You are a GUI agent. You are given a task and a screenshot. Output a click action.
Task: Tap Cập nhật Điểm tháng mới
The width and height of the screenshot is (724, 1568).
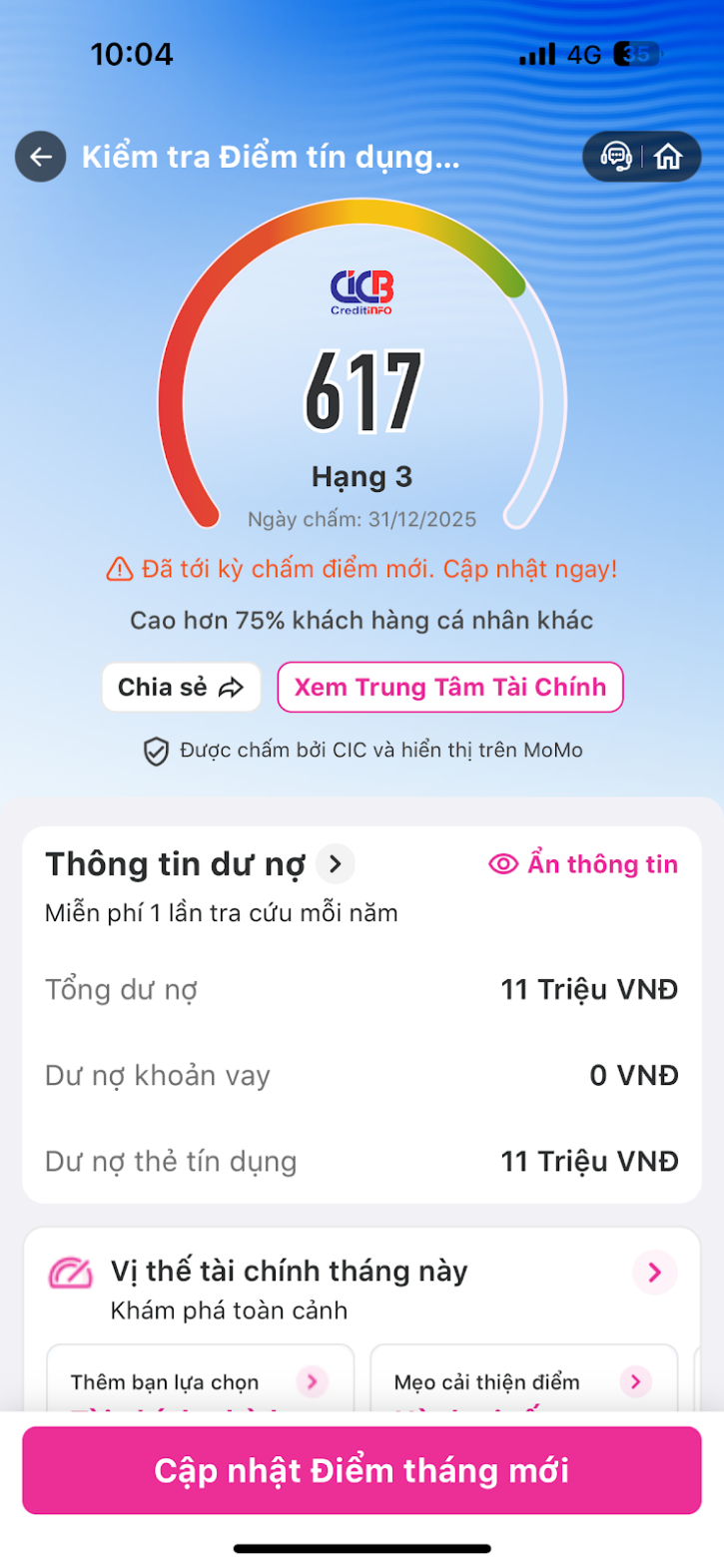click(x=362, y=1470)
